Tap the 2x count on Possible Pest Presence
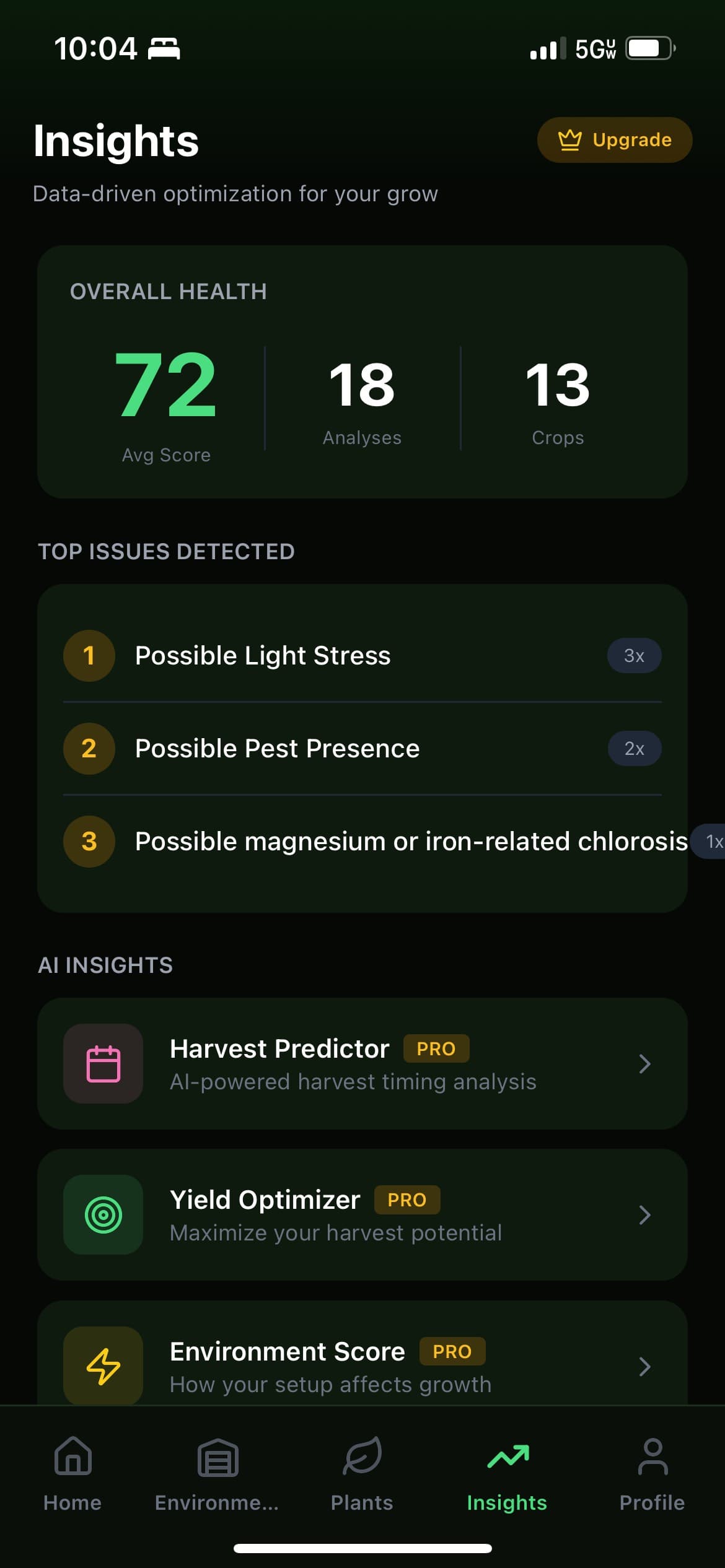Image resolution: width=725 pixels, height=1568 pixels. [634, 748]
